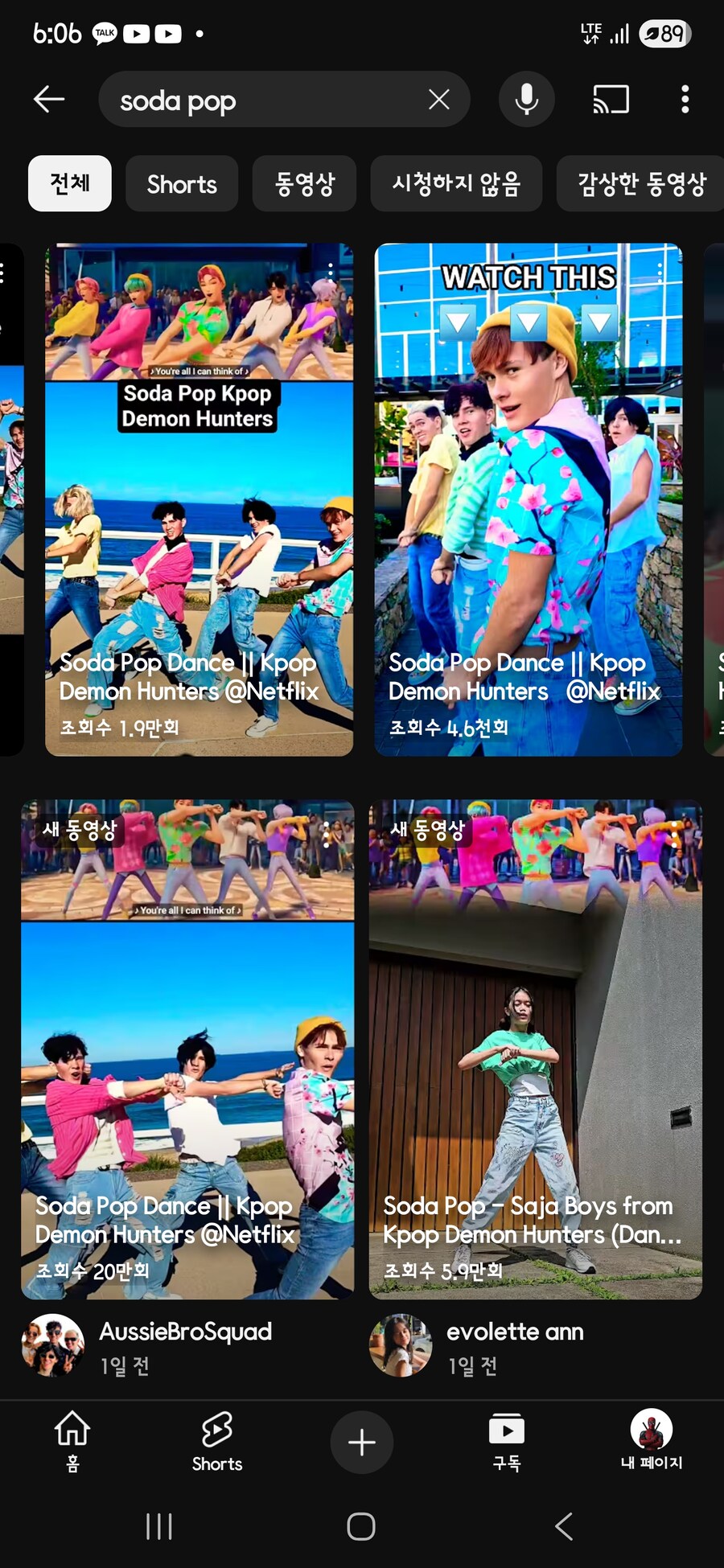Viewport: 724px width, 1568px height.
Task: Go back from search results
Action: (49, 100)
